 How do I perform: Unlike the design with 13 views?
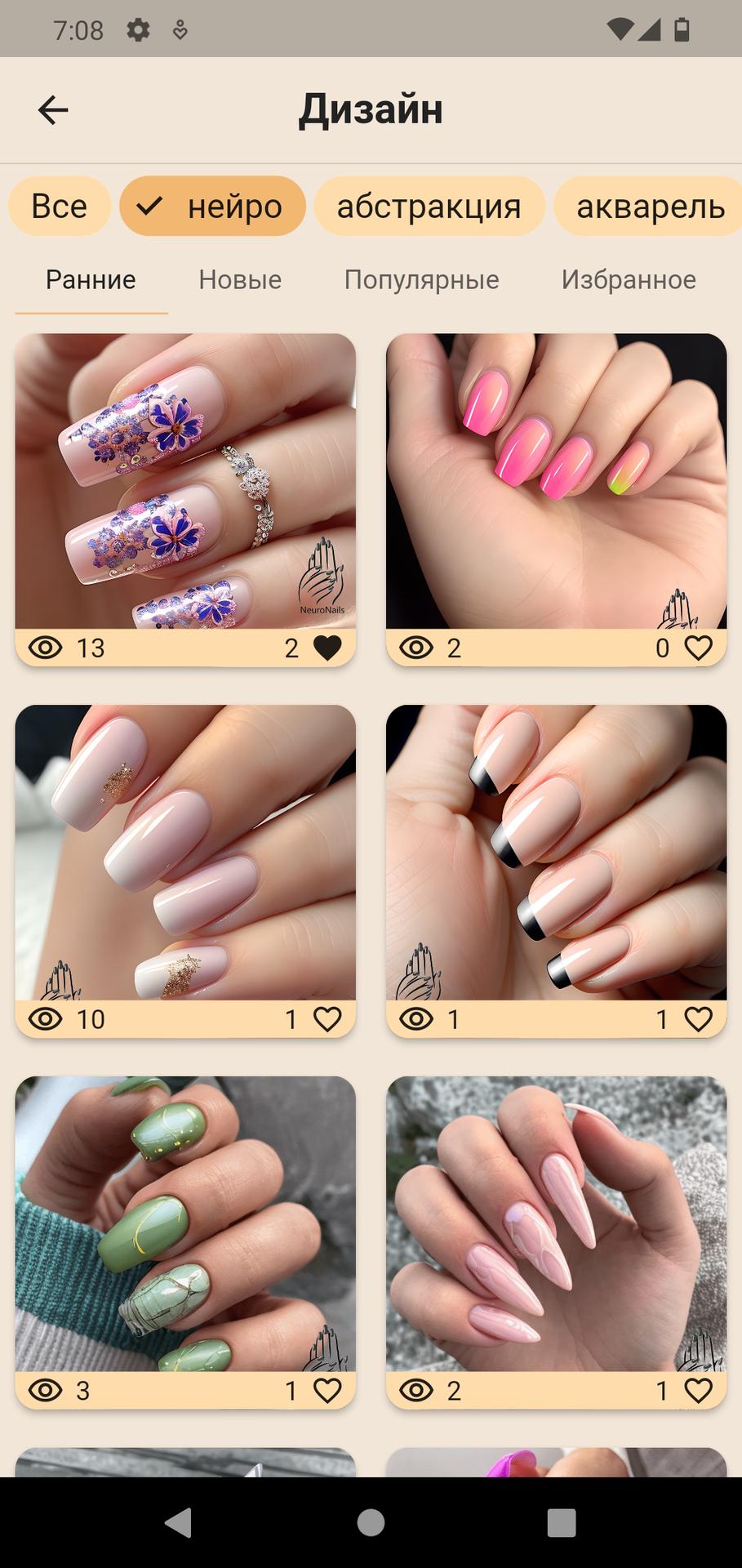coord(327,648)
